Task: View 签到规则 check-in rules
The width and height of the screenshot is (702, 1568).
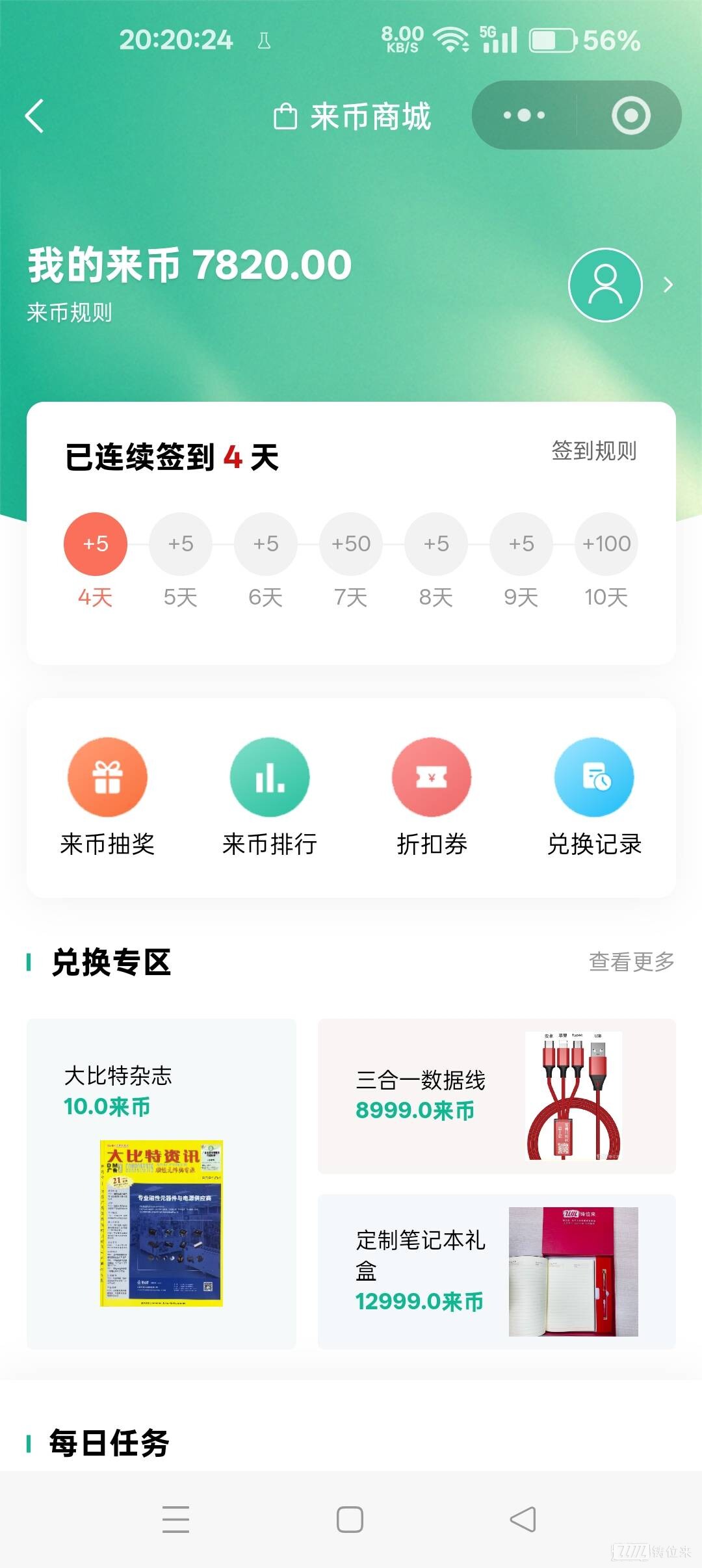Action: 593,451
